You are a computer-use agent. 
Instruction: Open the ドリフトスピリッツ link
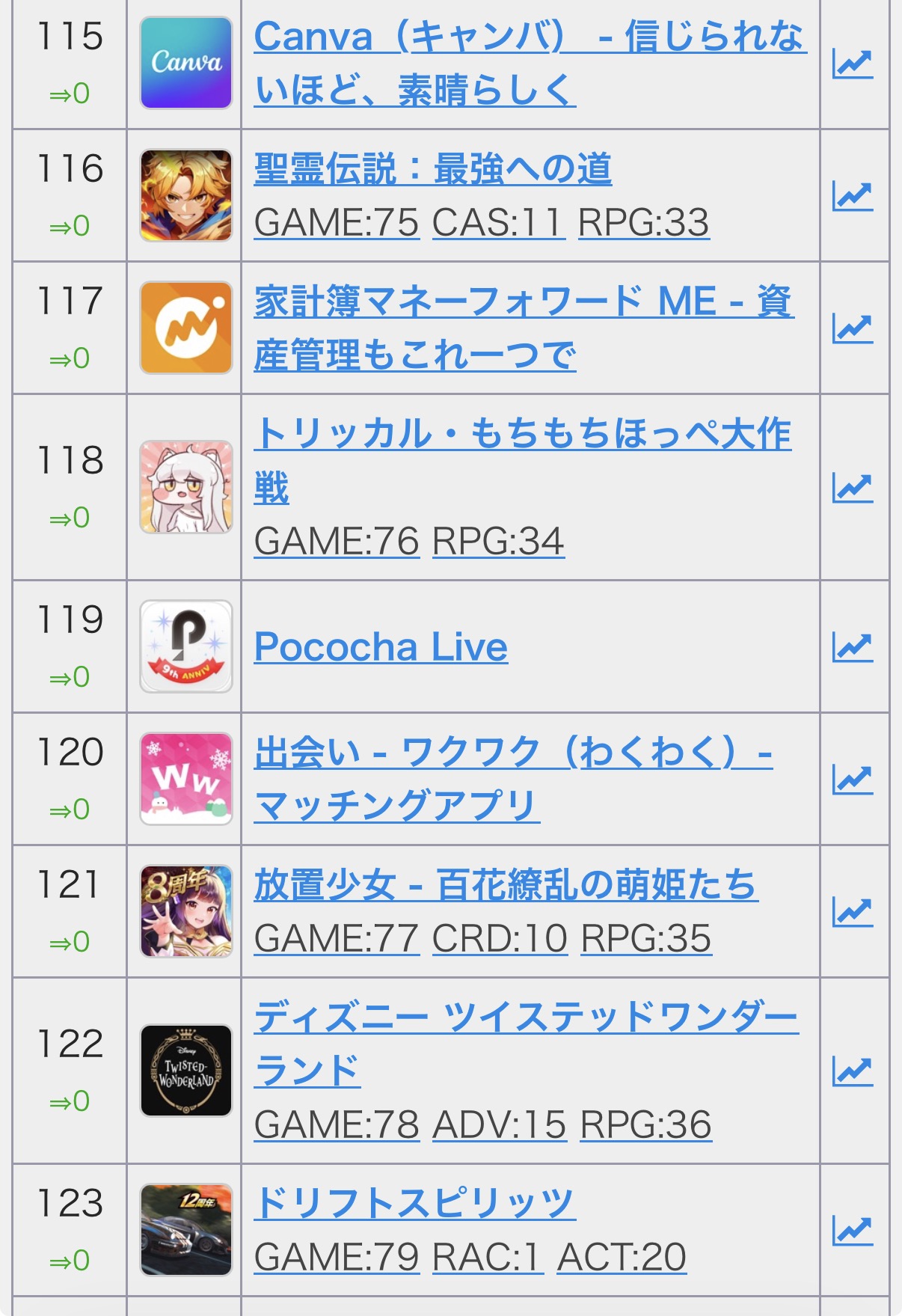pyautogui.click(x=414, y=1204)
